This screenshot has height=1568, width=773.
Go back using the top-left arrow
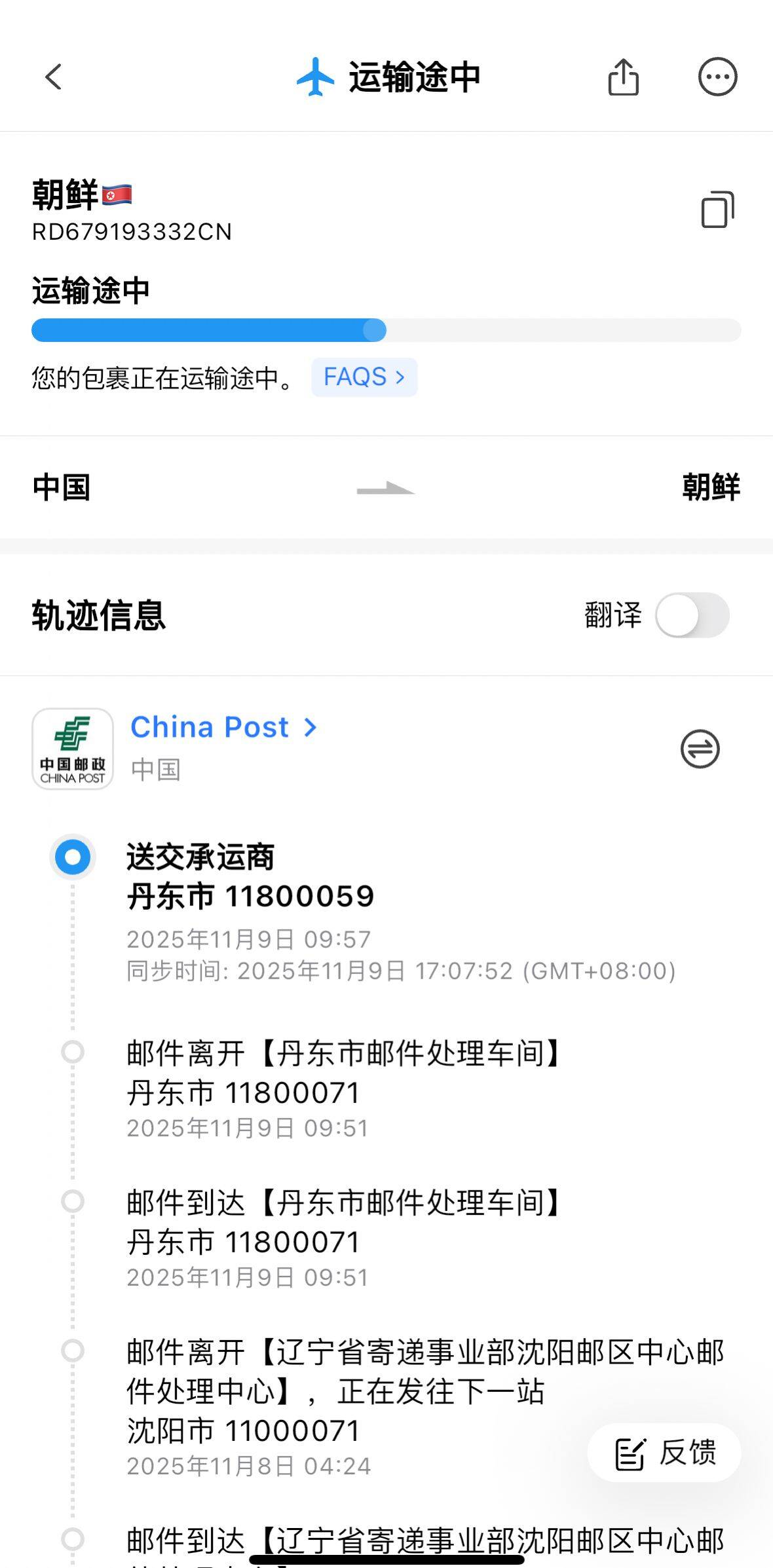click(54, 77)
